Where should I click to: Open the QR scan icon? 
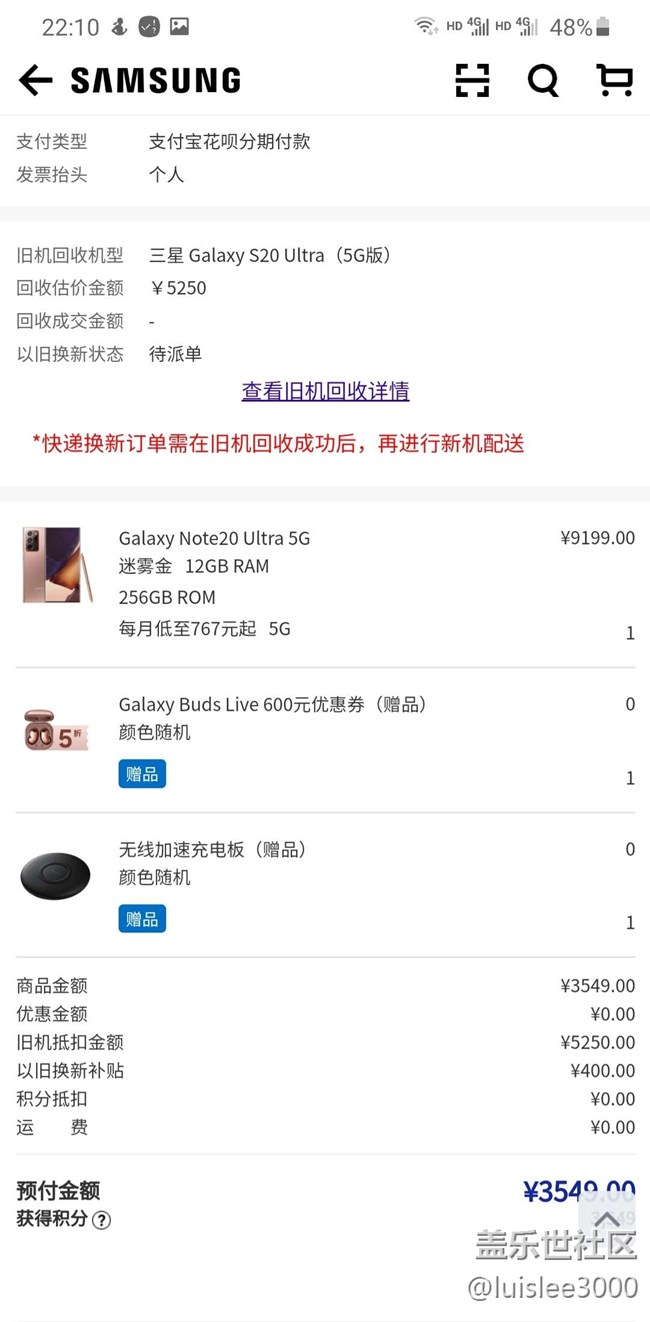472,80
